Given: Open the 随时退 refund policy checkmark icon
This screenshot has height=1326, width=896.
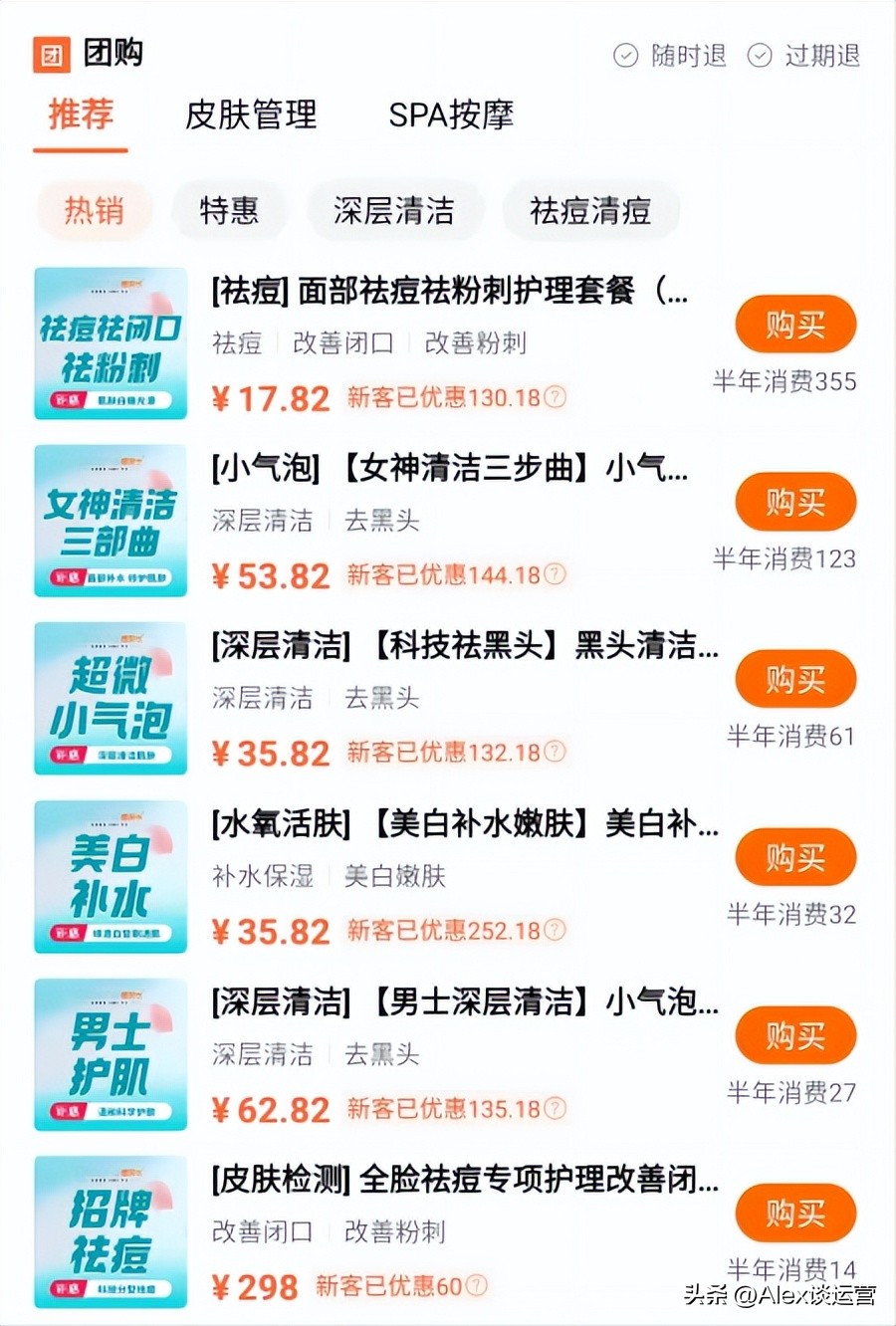Looking at the screenshot, I should pyautogui.click(x=624, y=57).
